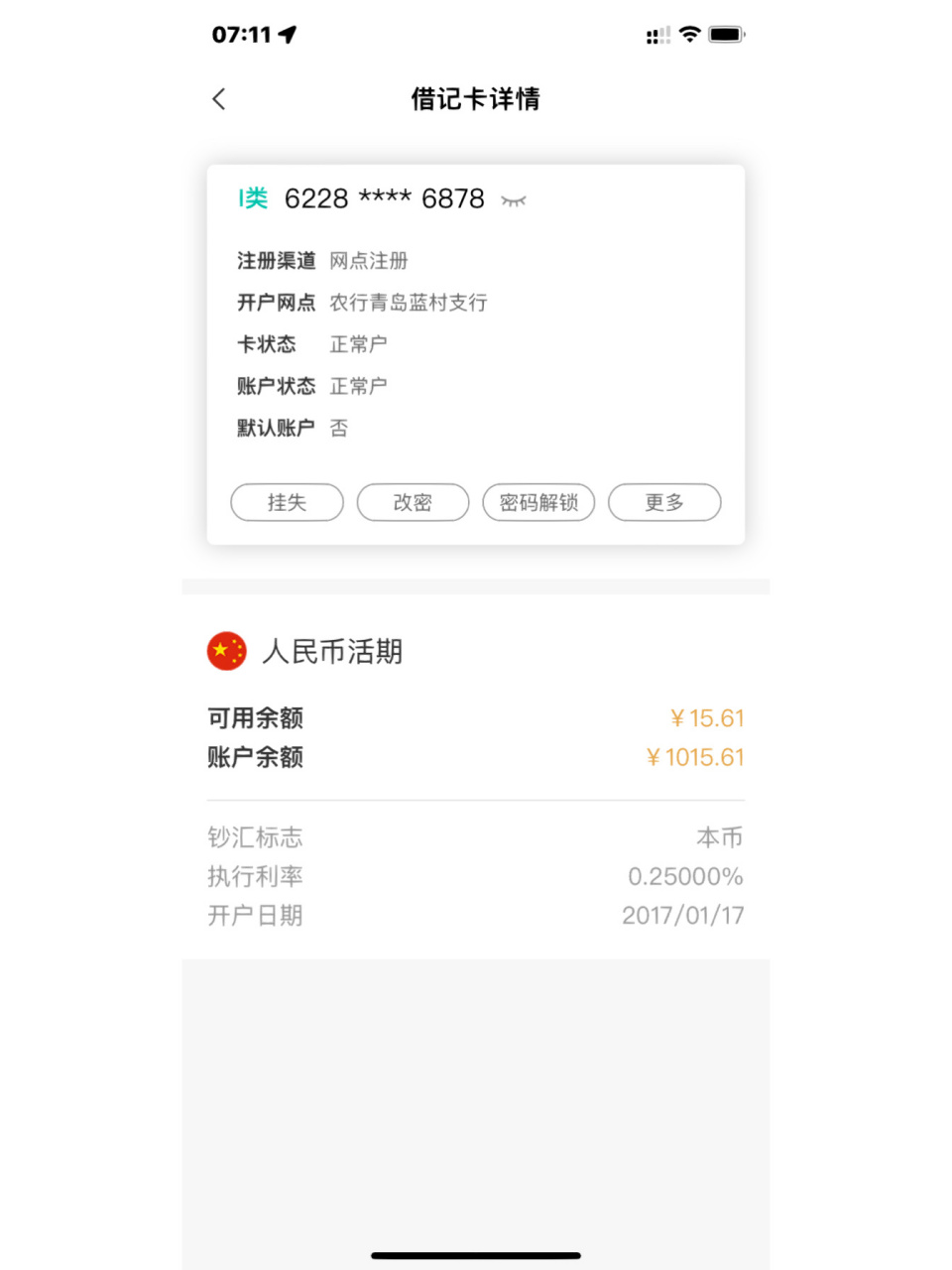Click the battery indicator in the status bar
Screen dimensions: 952x1270
pos(724,32)
